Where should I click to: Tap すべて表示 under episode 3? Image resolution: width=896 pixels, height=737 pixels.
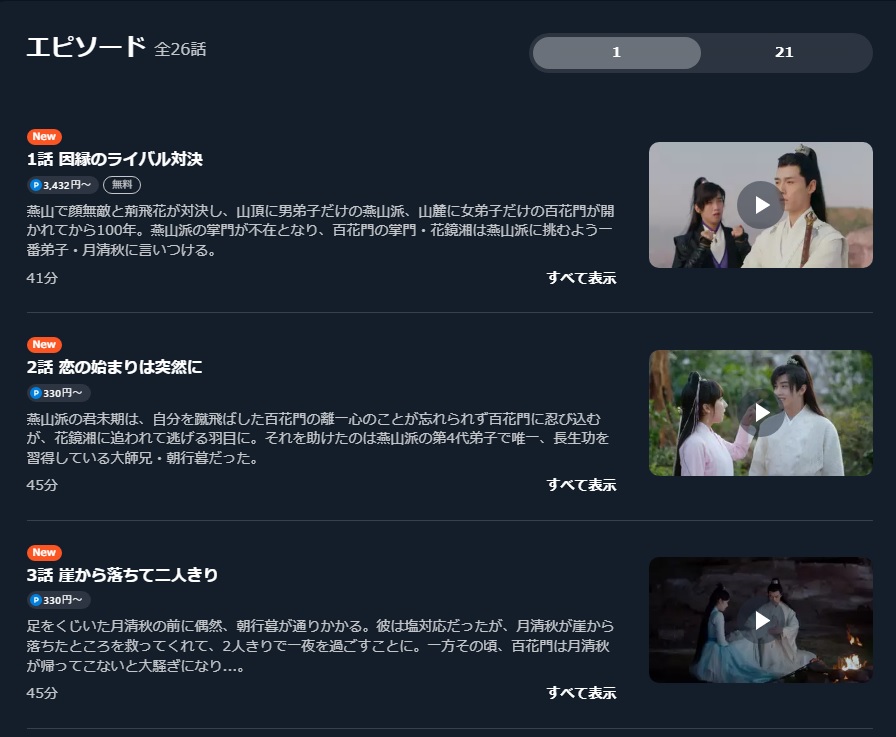(x=581, y=693)
